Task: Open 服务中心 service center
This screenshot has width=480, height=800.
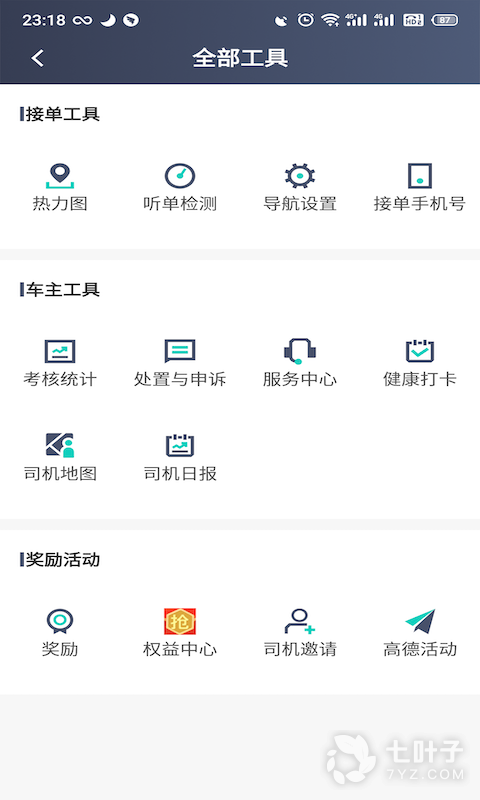Action: coord(300,363)
